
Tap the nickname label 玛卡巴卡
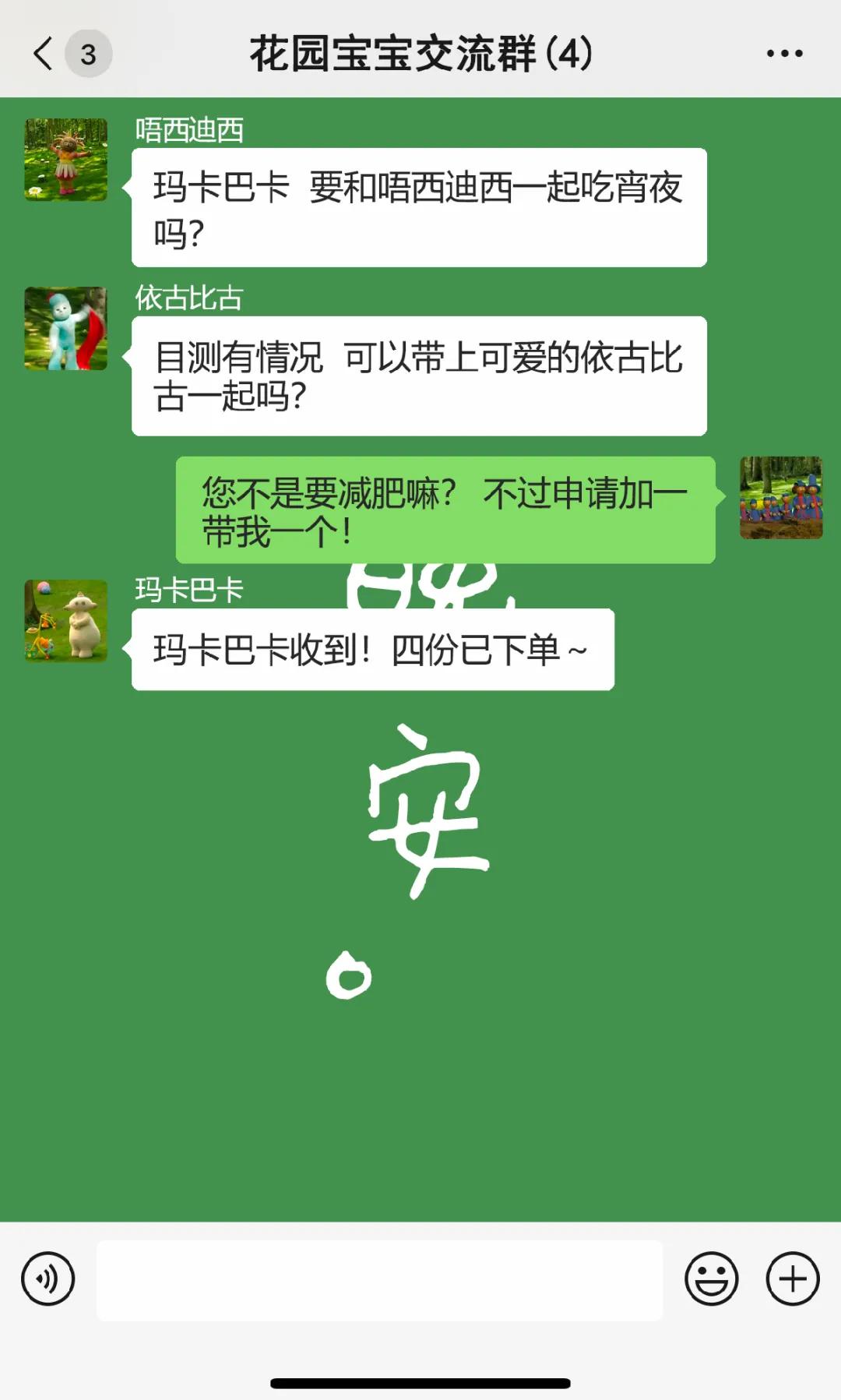pyautogui.click(x=187, y=591)
